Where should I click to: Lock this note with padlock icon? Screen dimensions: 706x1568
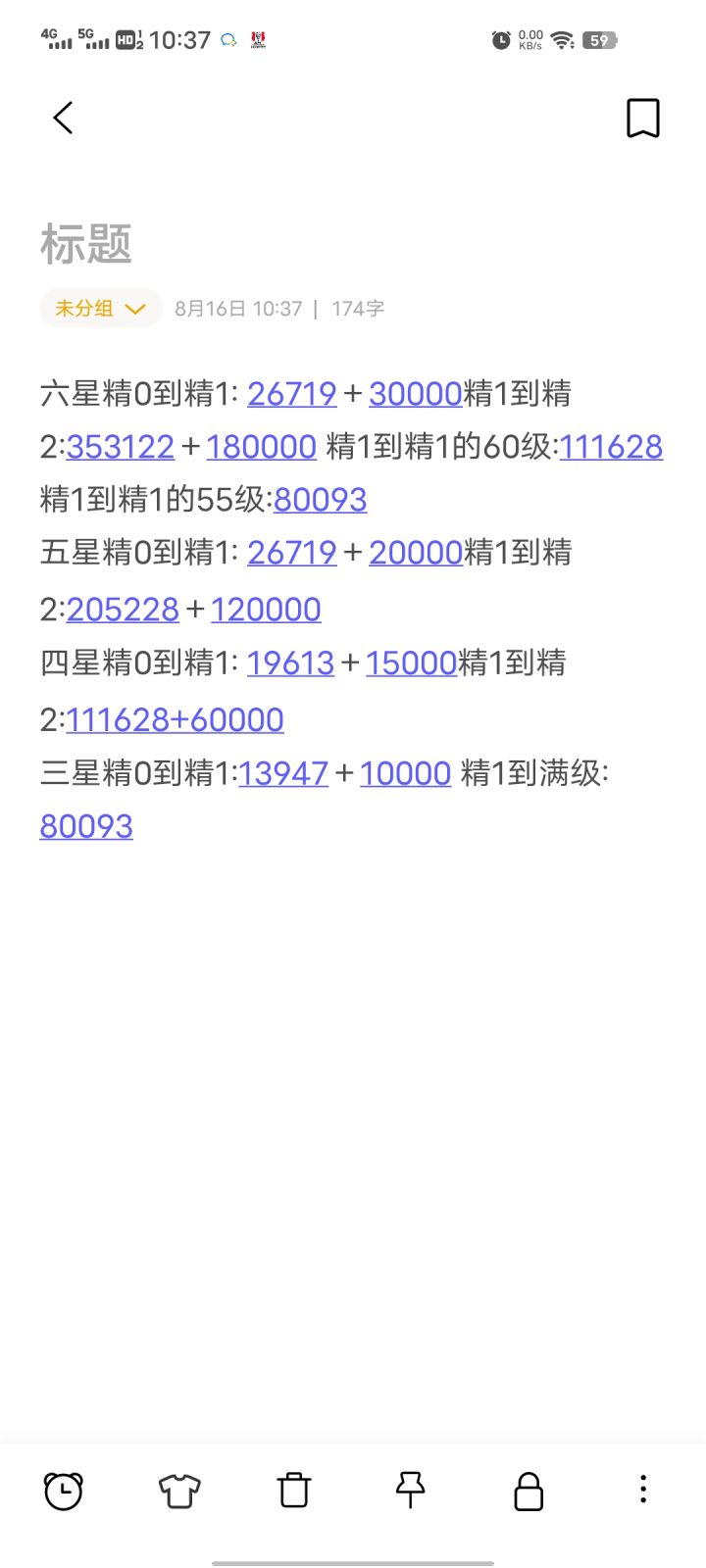pyautogui.click(x=529, y=1491)
